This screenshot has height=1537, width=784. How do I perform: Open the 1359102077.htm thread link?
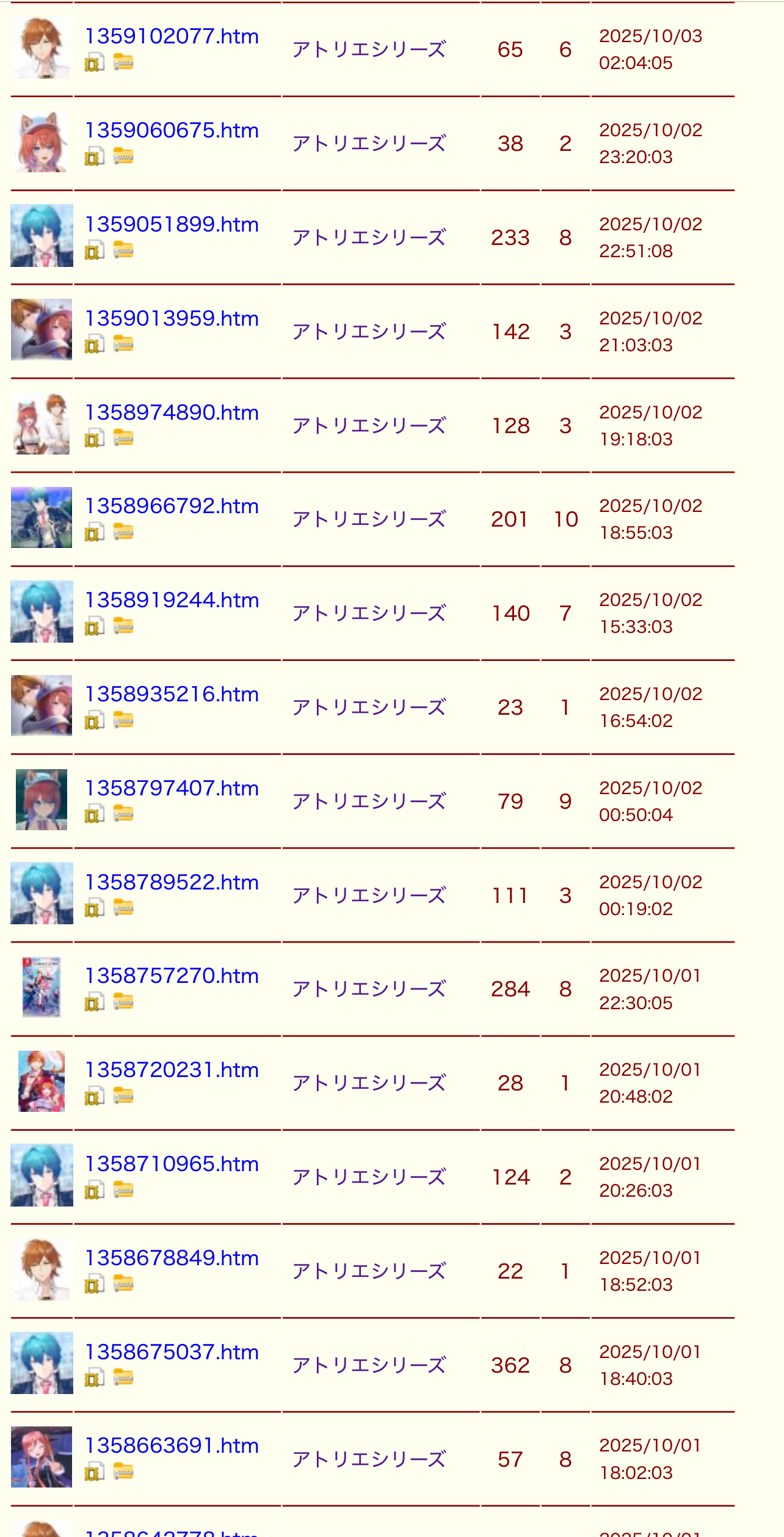click(x=172, y=37)
